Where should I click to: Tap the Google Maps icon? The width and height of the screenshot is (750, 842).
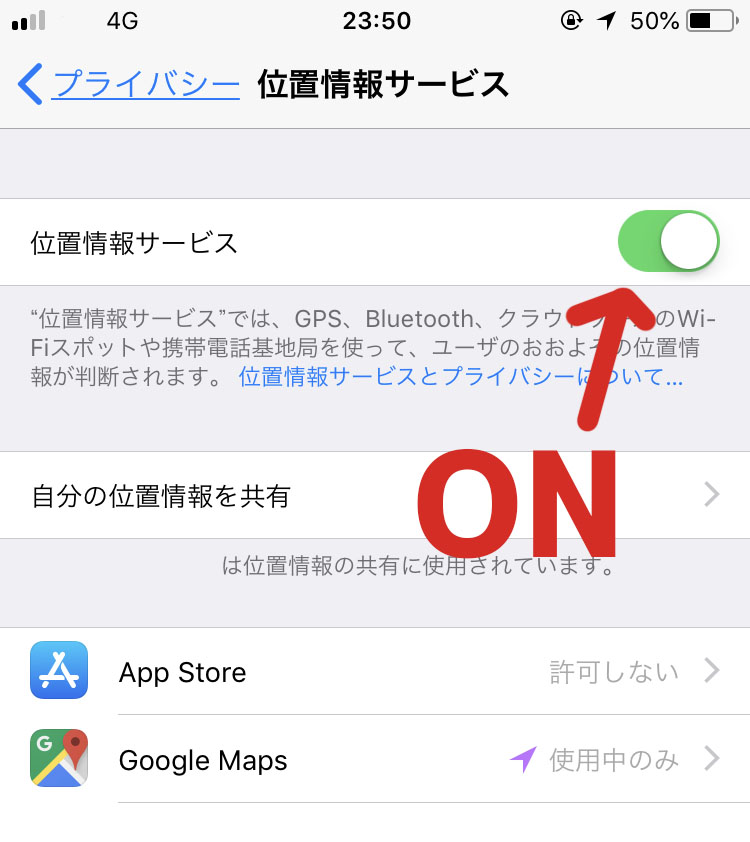(x=58, y=760)
